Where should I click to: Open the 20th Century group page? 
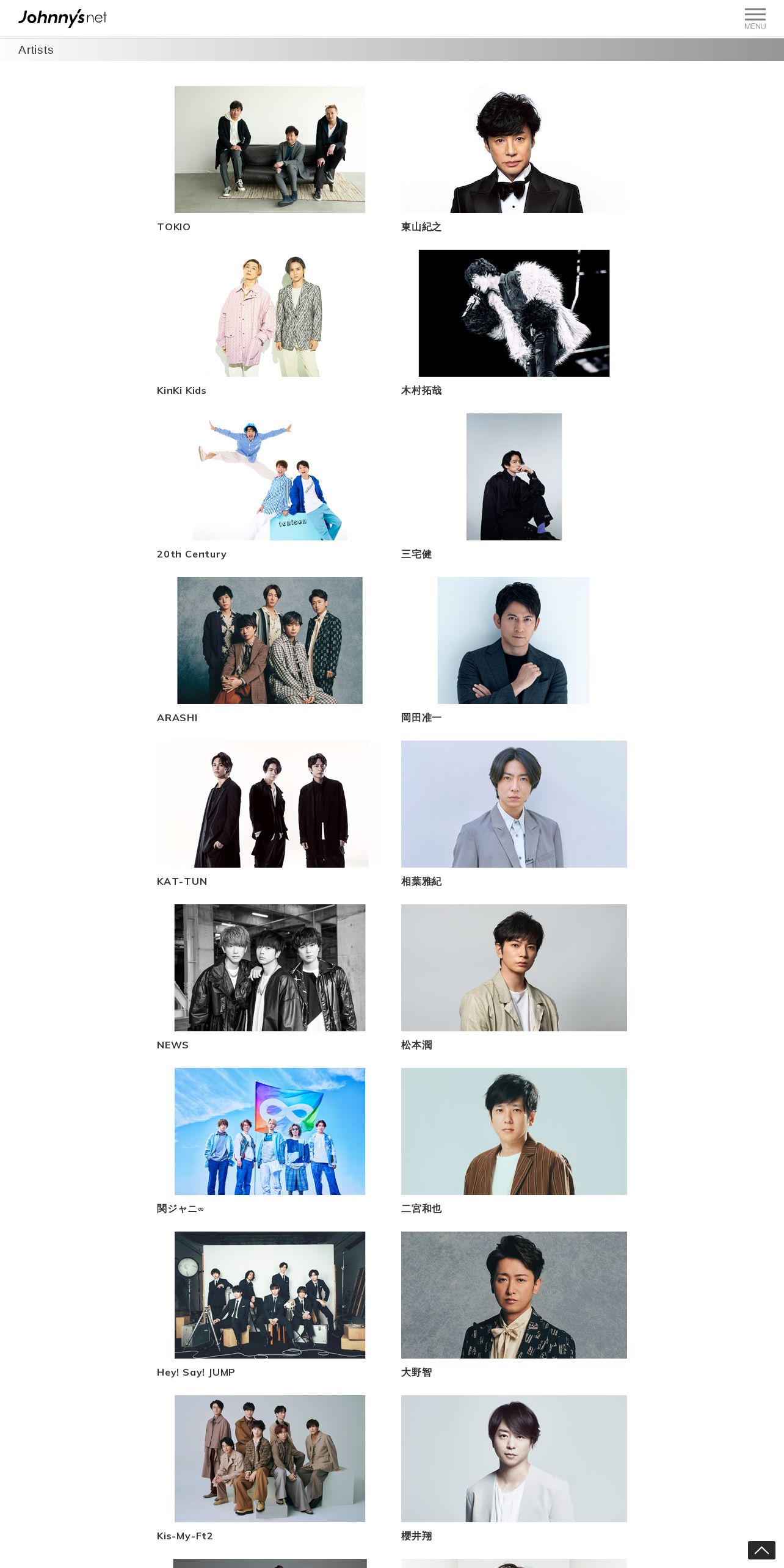click(x=270, y=487)
